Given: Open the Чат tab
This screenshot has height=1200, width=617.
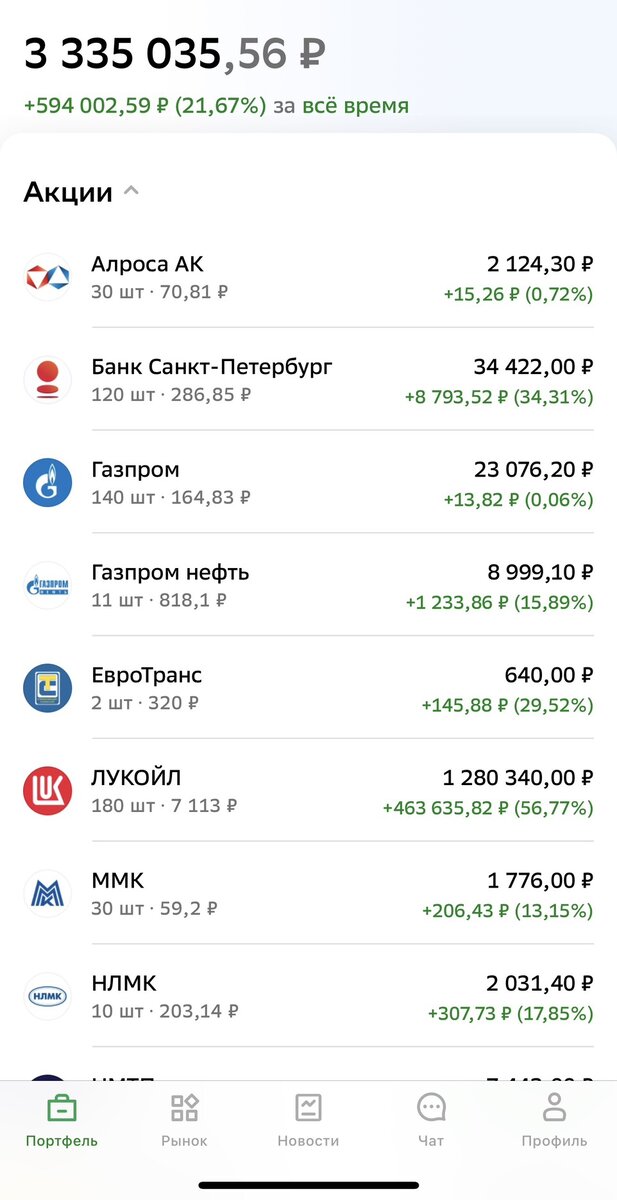Looking at the screenshot, I should (x=431, y=1120).
